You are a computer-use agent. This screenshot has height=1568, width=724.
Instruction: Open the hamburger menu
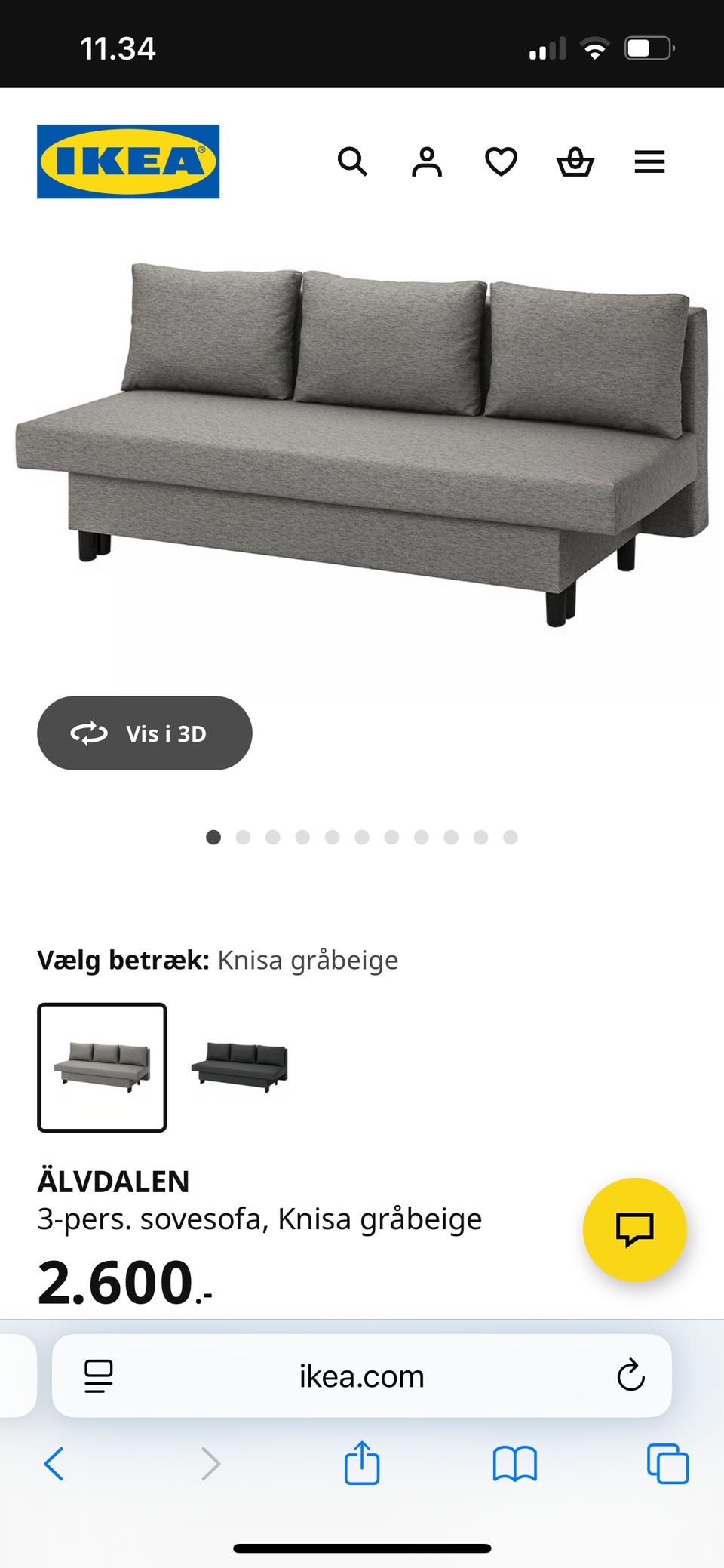649,161
